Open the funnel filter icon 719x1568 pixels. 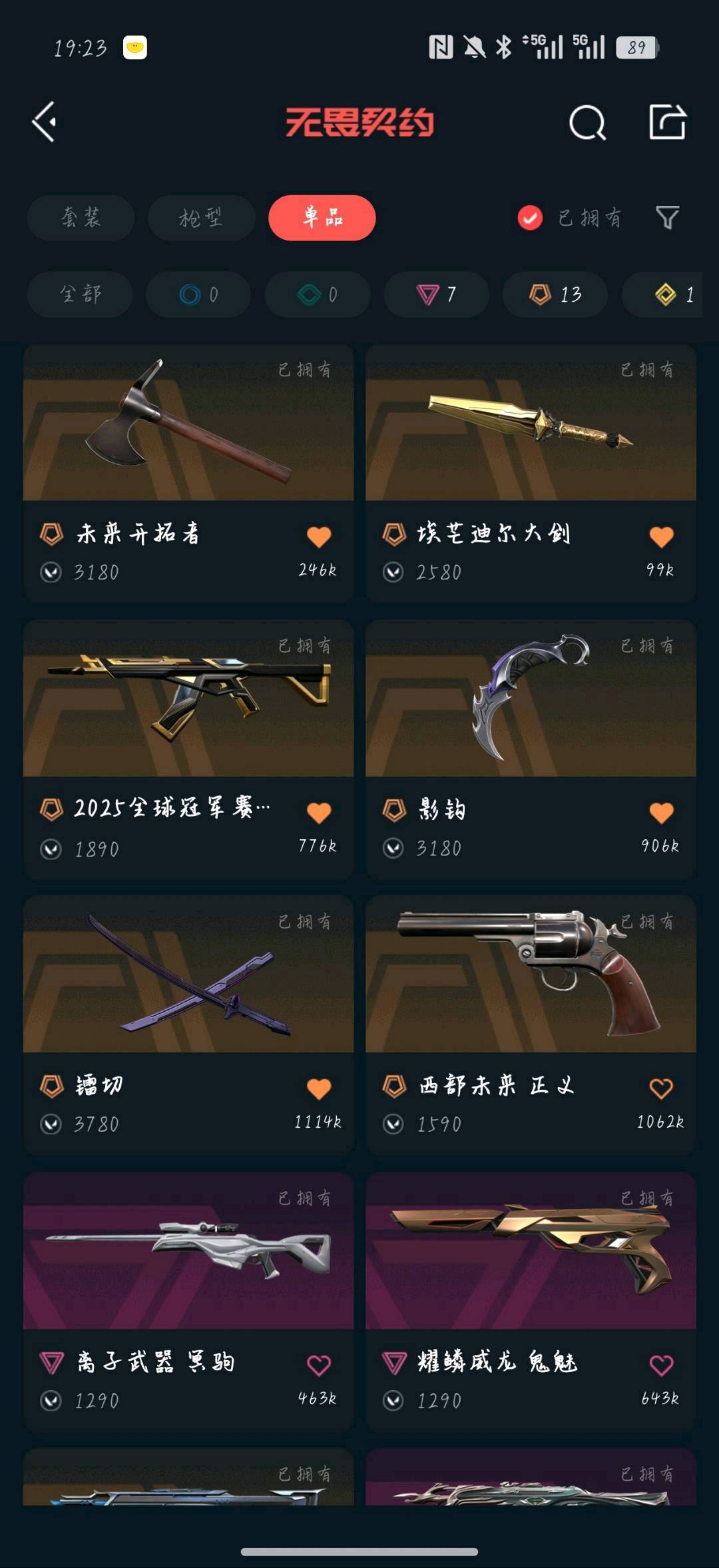click(667, 217)
